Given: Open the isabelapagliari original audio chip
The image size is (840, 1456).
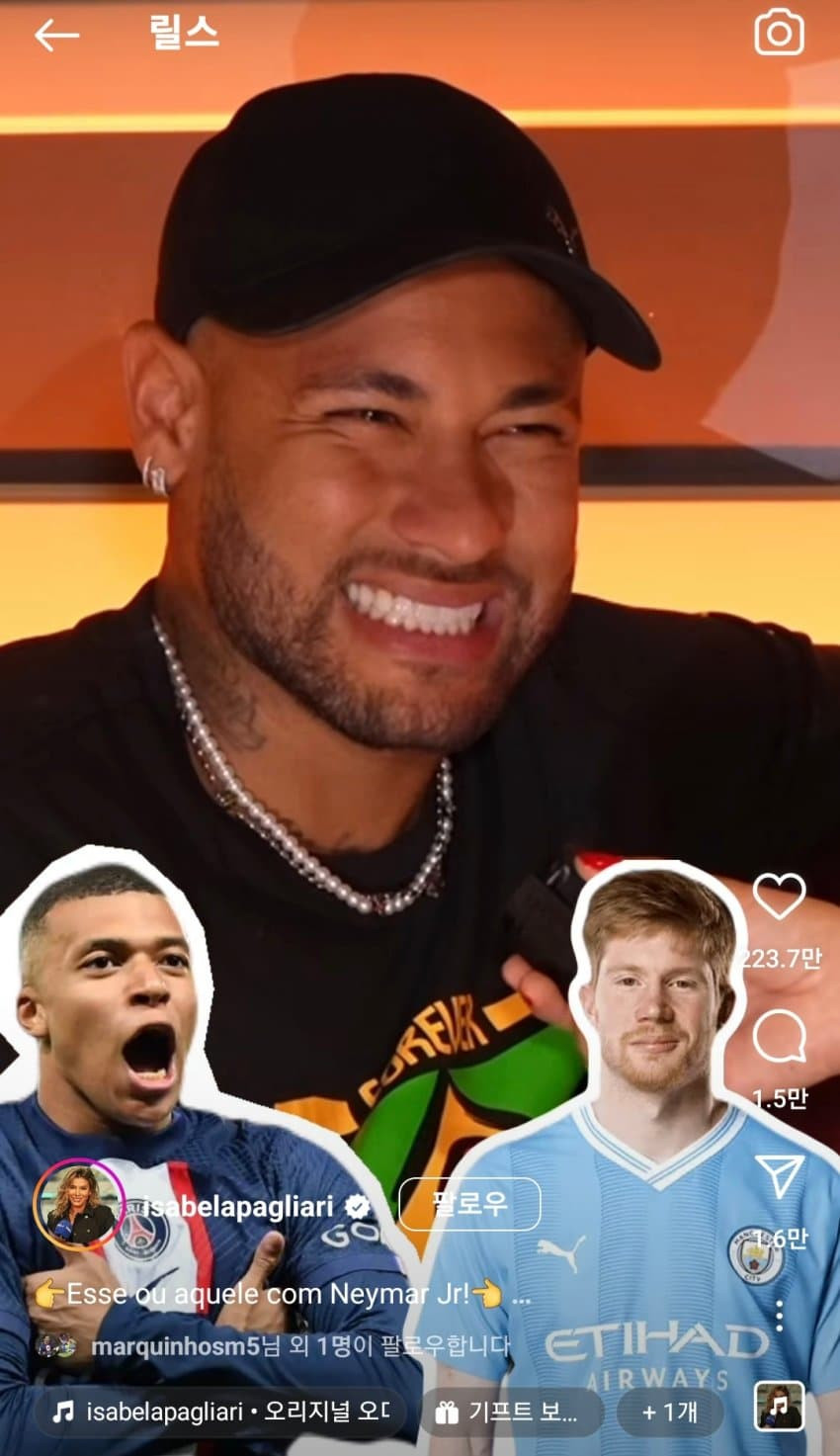Looking at the screenshot, I should [x=222, y=1412].
